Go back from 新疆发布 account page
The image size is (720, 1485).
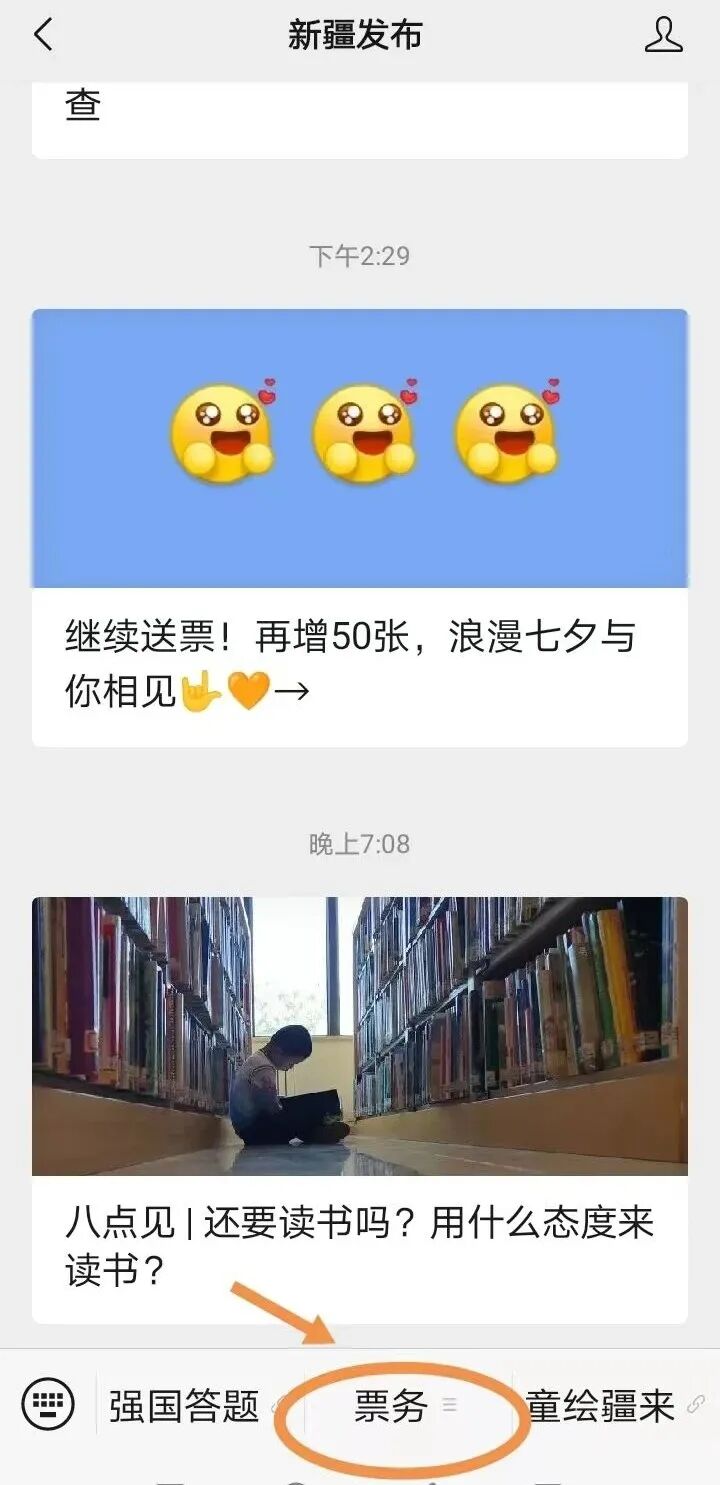point(43,35)
